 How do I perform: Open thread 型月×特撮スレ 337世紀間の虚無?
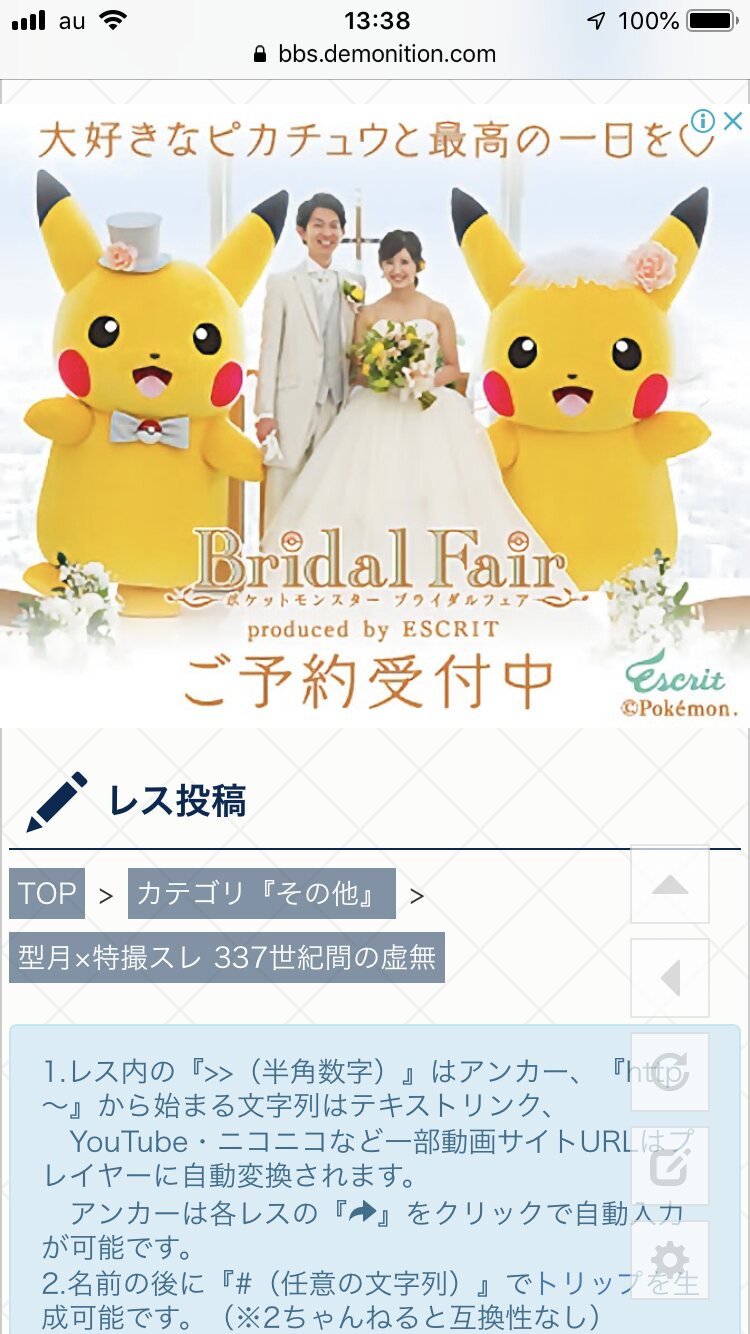(x=227, y=958)
